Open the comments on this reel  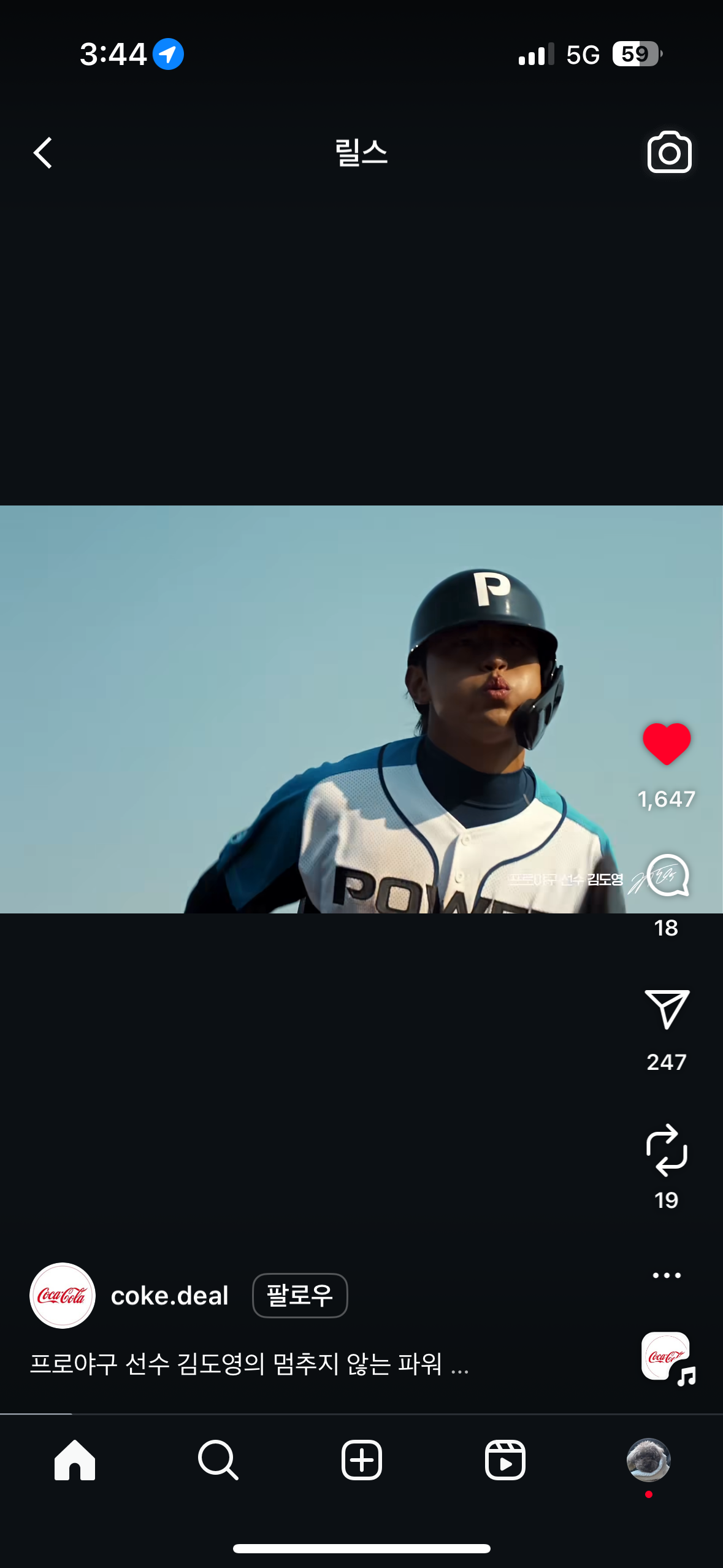click(x=667, y=876)
